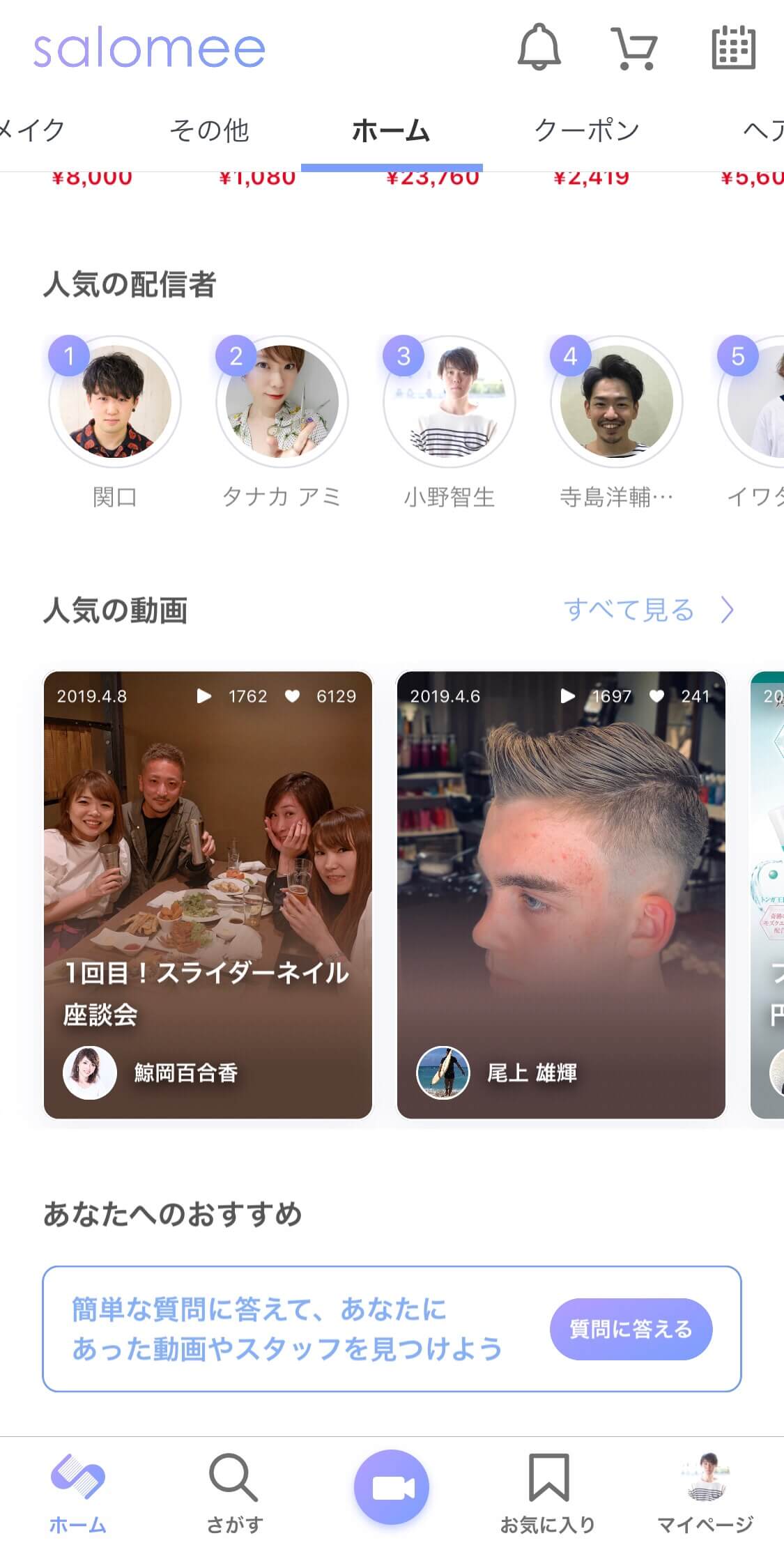This screenshot has height=1568, width=784.
Task: Go to マイページ
Action: (x=705, y=1493)
